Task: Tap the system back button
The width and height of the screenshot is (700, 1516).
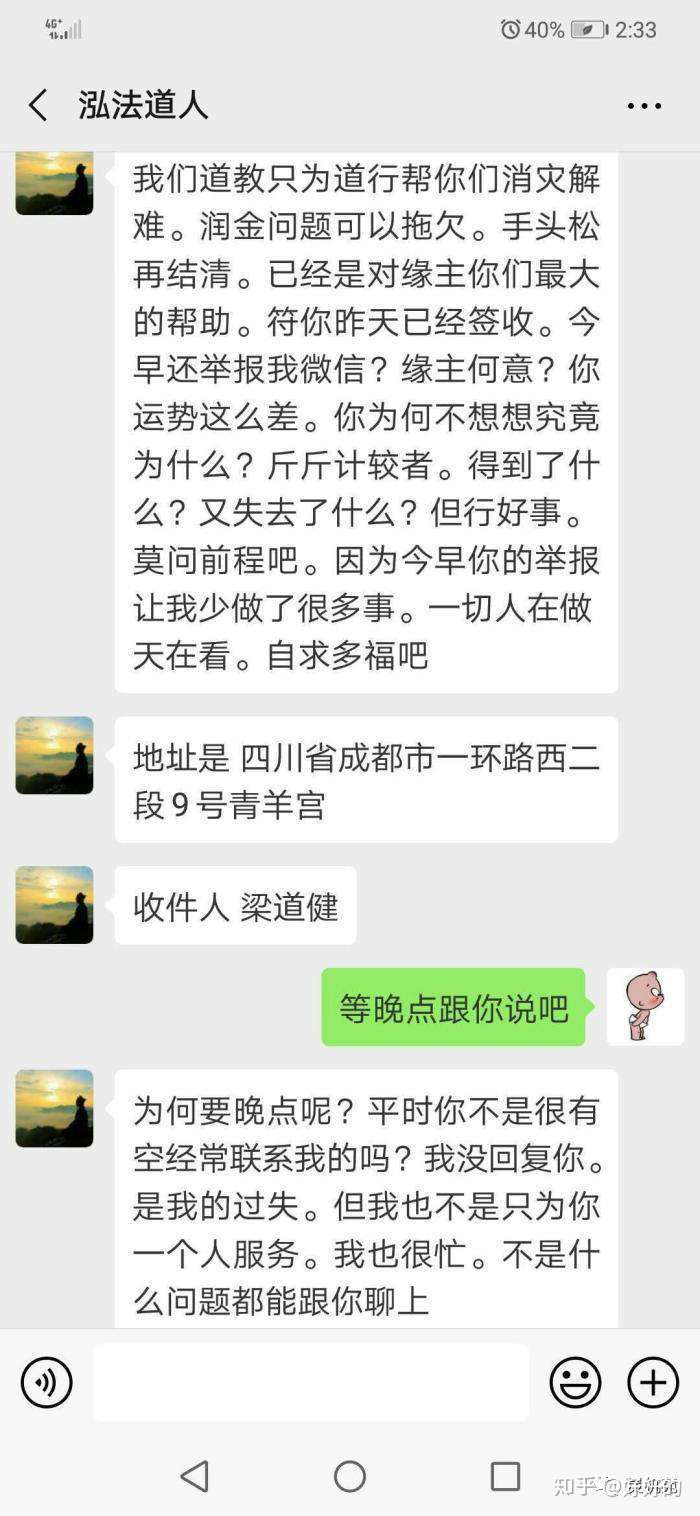Action: pos(194,1476)
